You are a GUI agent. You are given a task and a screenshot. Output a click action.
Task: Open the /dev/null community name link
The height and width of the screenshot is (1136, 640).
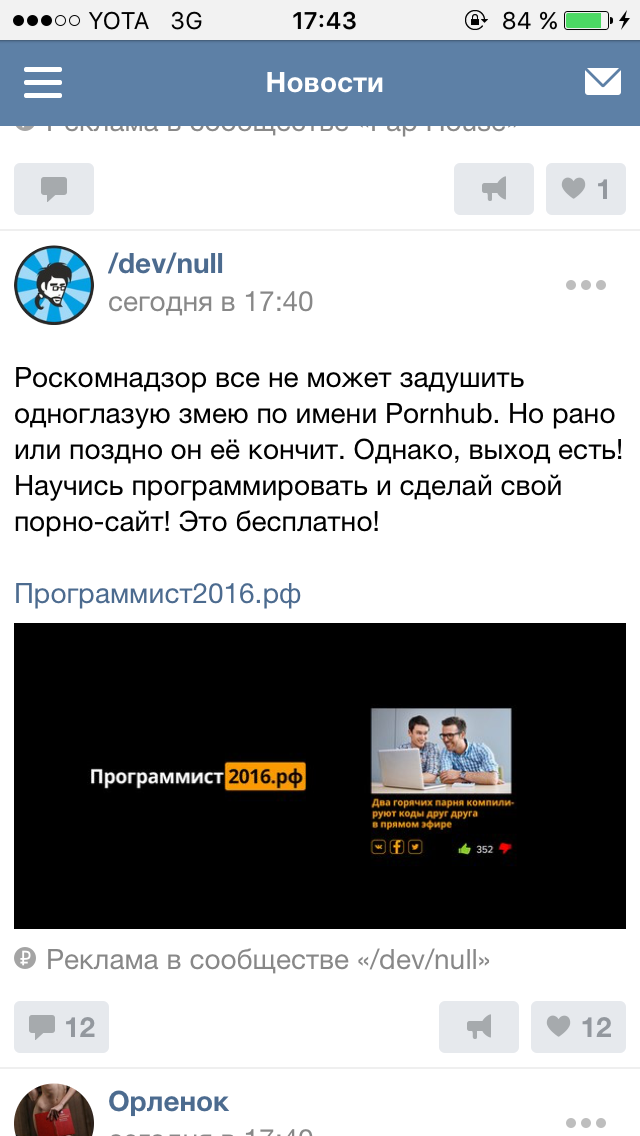(x=166, y=264)
